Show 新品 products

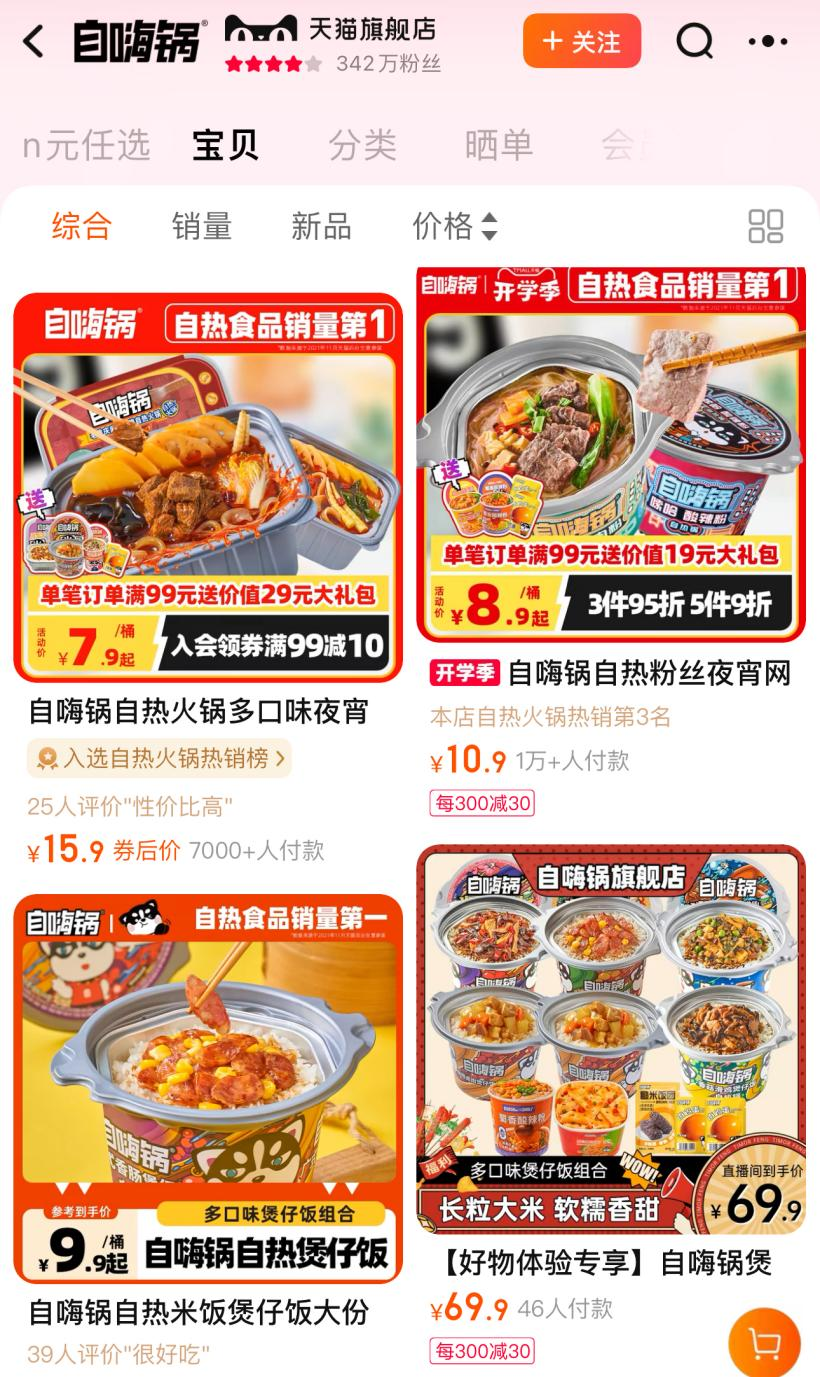[321, 226]
